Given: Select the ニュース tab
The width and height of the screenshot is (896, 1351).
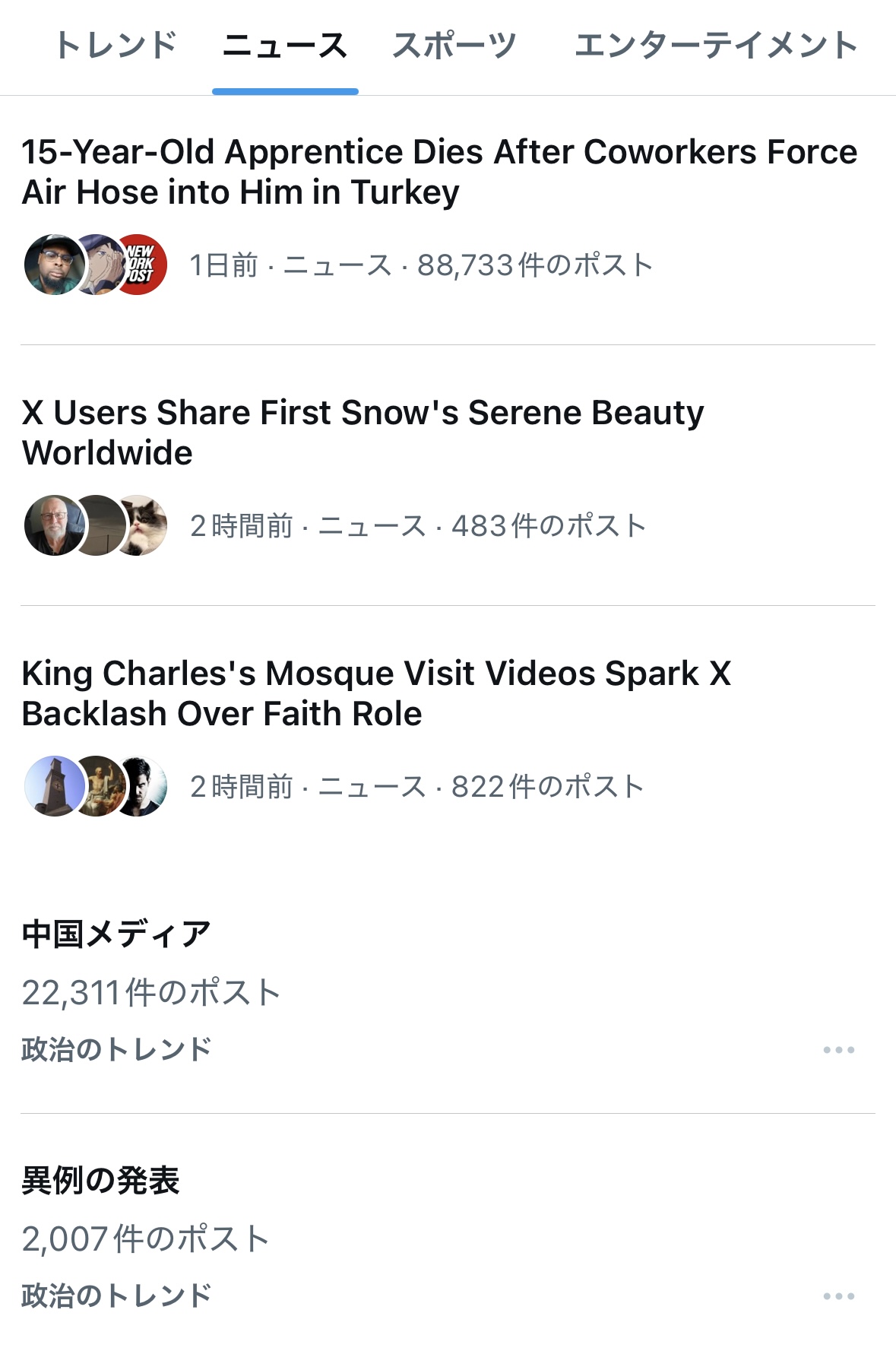Looking at the screenshot, I should [x=285, y=46].
